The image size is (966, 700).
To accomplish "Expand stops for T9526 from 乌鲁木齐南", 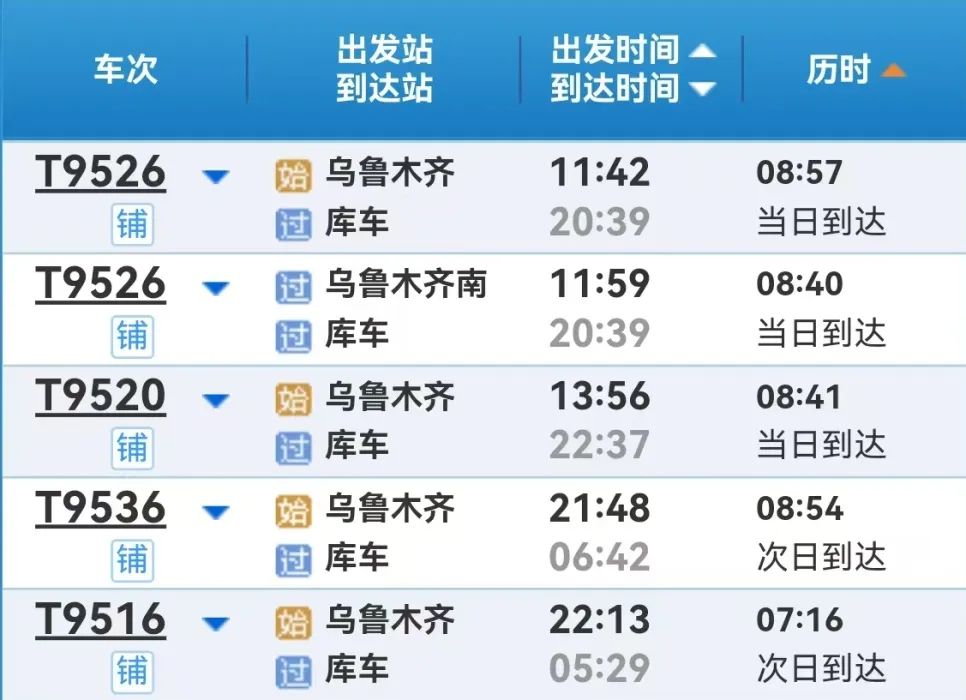I will 216,290.
